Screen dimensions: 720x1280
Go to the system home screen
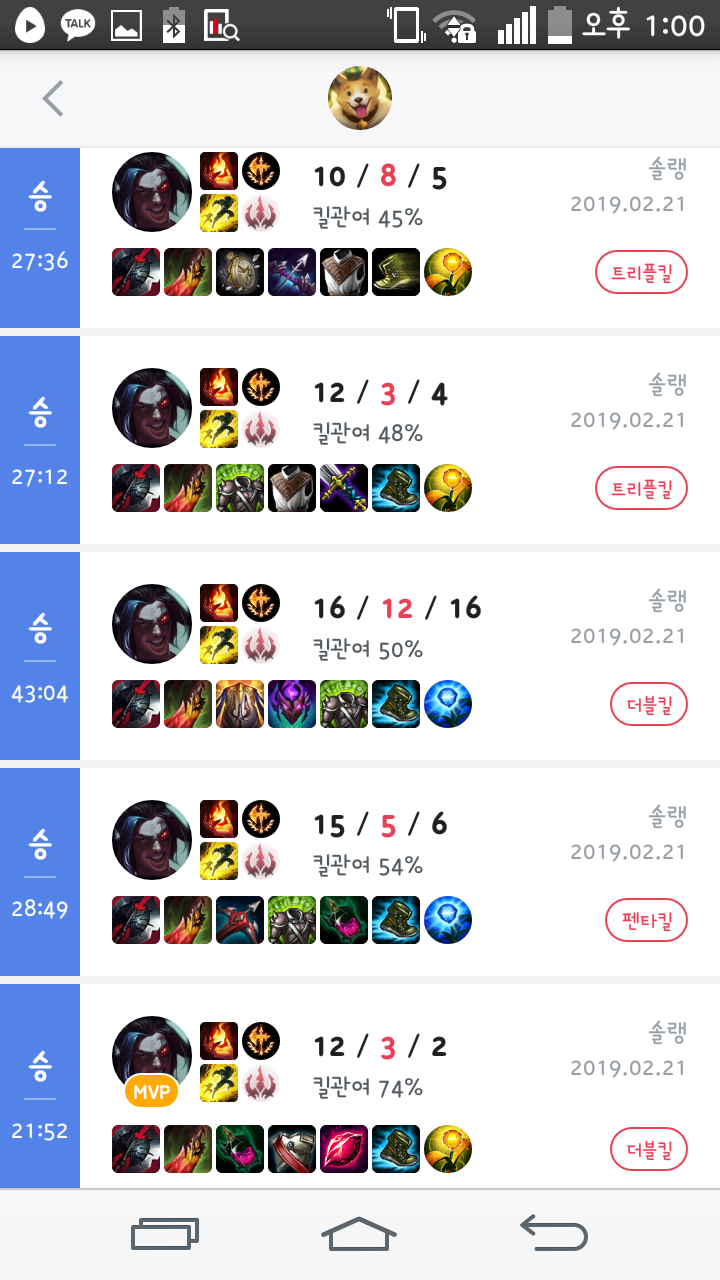pos(359,1233)
